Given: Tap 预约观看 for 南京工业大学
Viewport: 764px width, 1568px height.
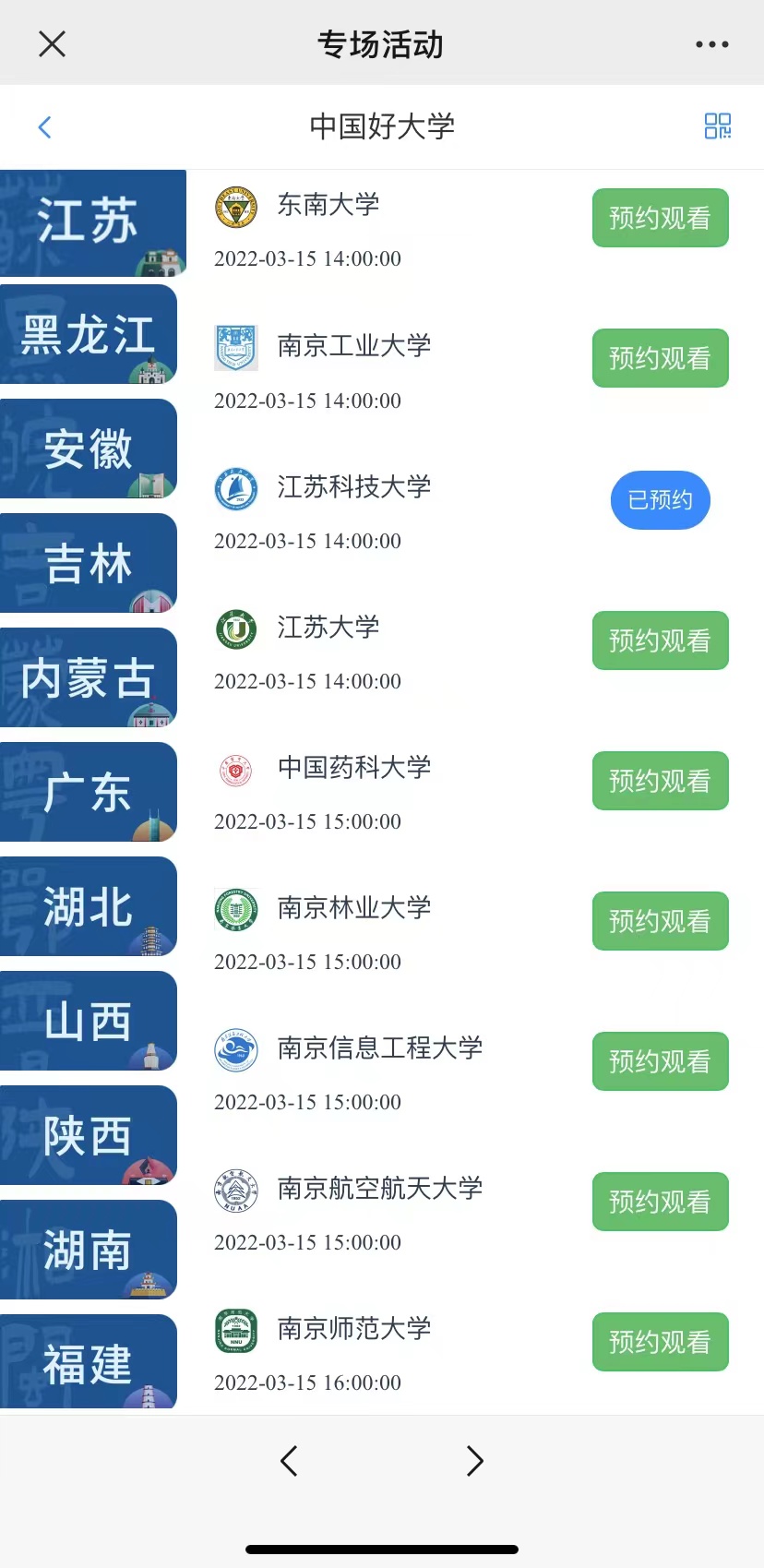Looking at the screenshot, I should (x=660, y=358).
